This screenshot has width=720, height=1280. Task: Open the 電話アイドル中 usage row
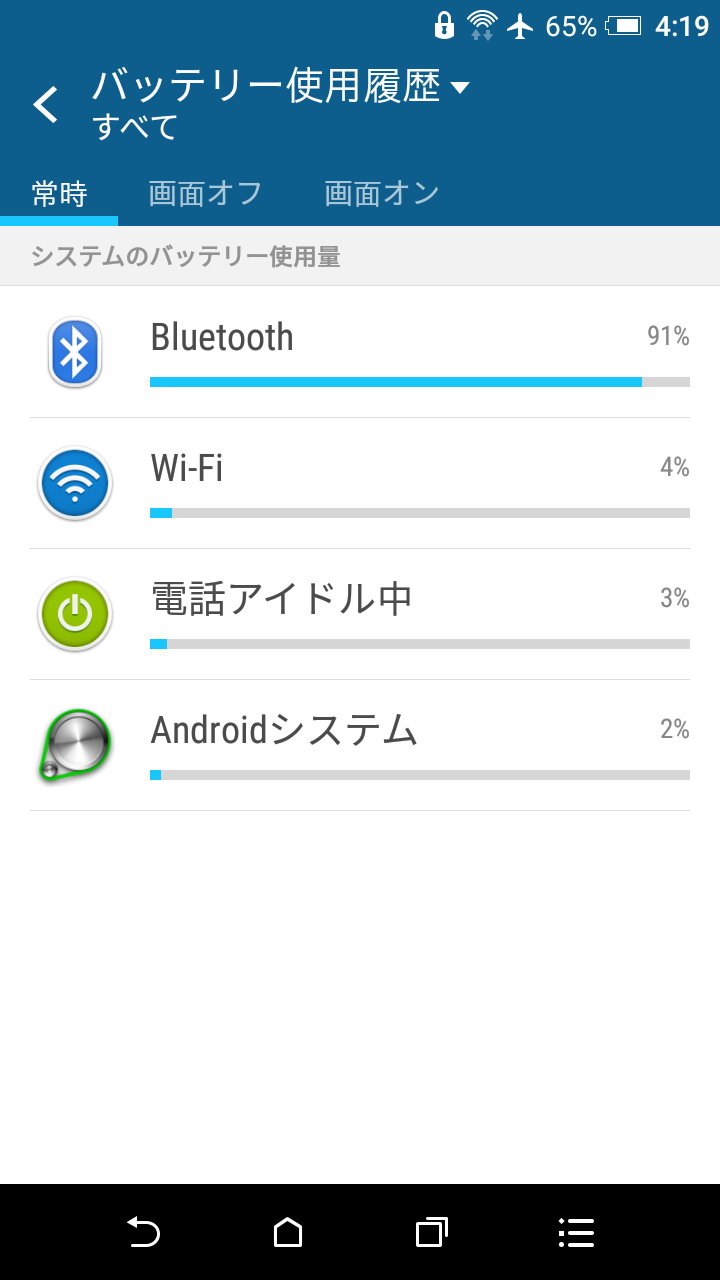click(x=360, y=614)
